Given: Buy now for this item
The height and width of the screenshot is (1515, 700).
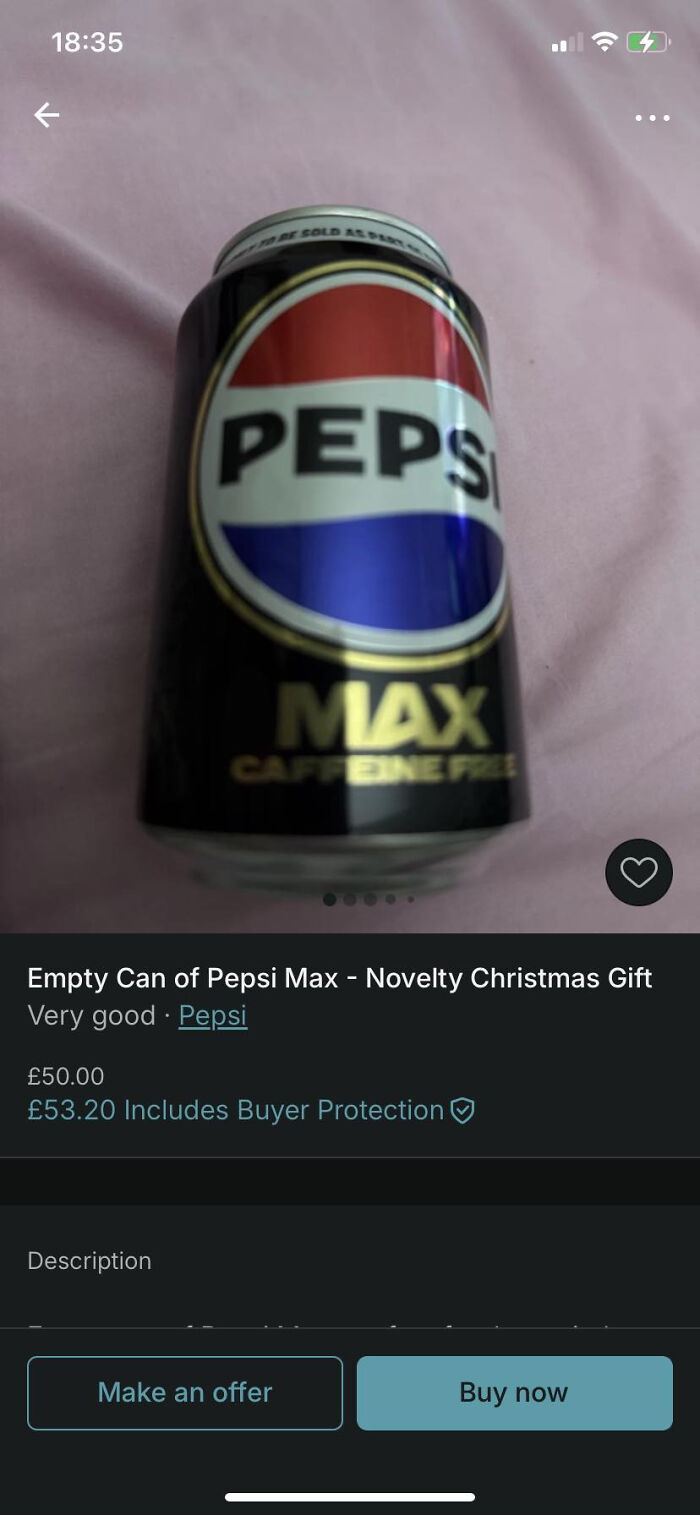Looking at the screenshot, I should pos(514,1392).
